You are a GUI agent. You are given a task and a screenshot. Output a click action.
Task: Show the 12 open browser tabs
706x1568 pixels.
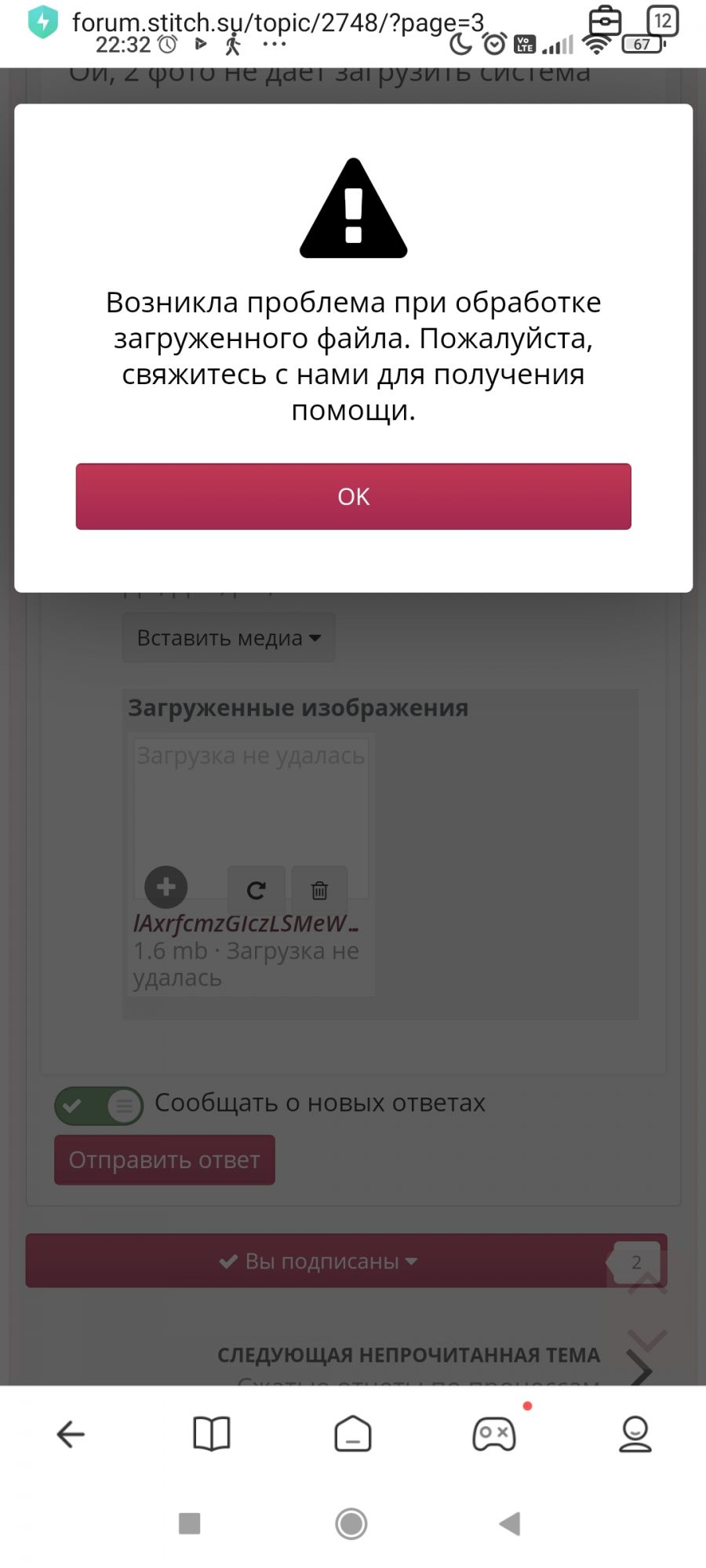[x=663, y=20]
